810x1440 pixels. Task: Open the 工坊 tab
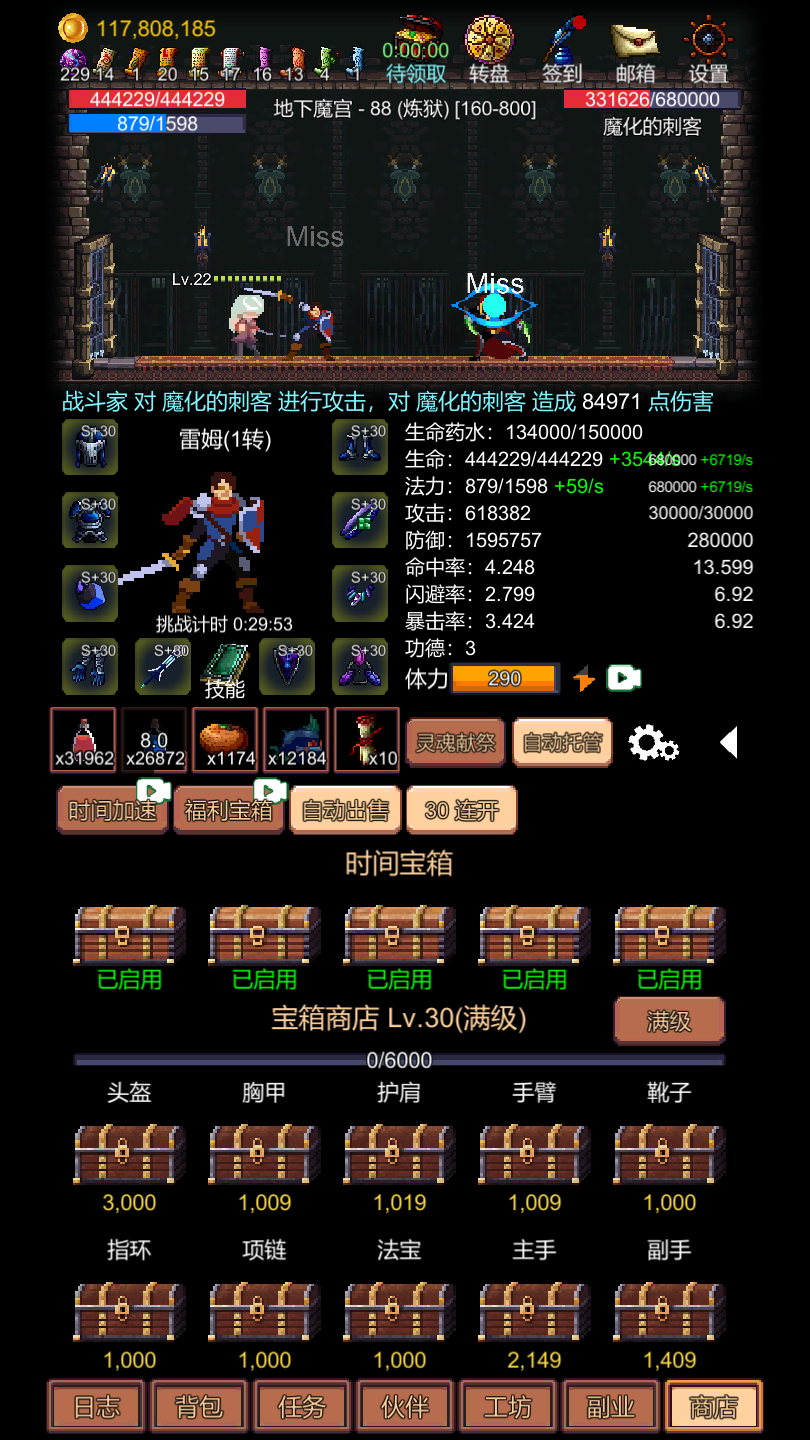[x=507, y=1405]
